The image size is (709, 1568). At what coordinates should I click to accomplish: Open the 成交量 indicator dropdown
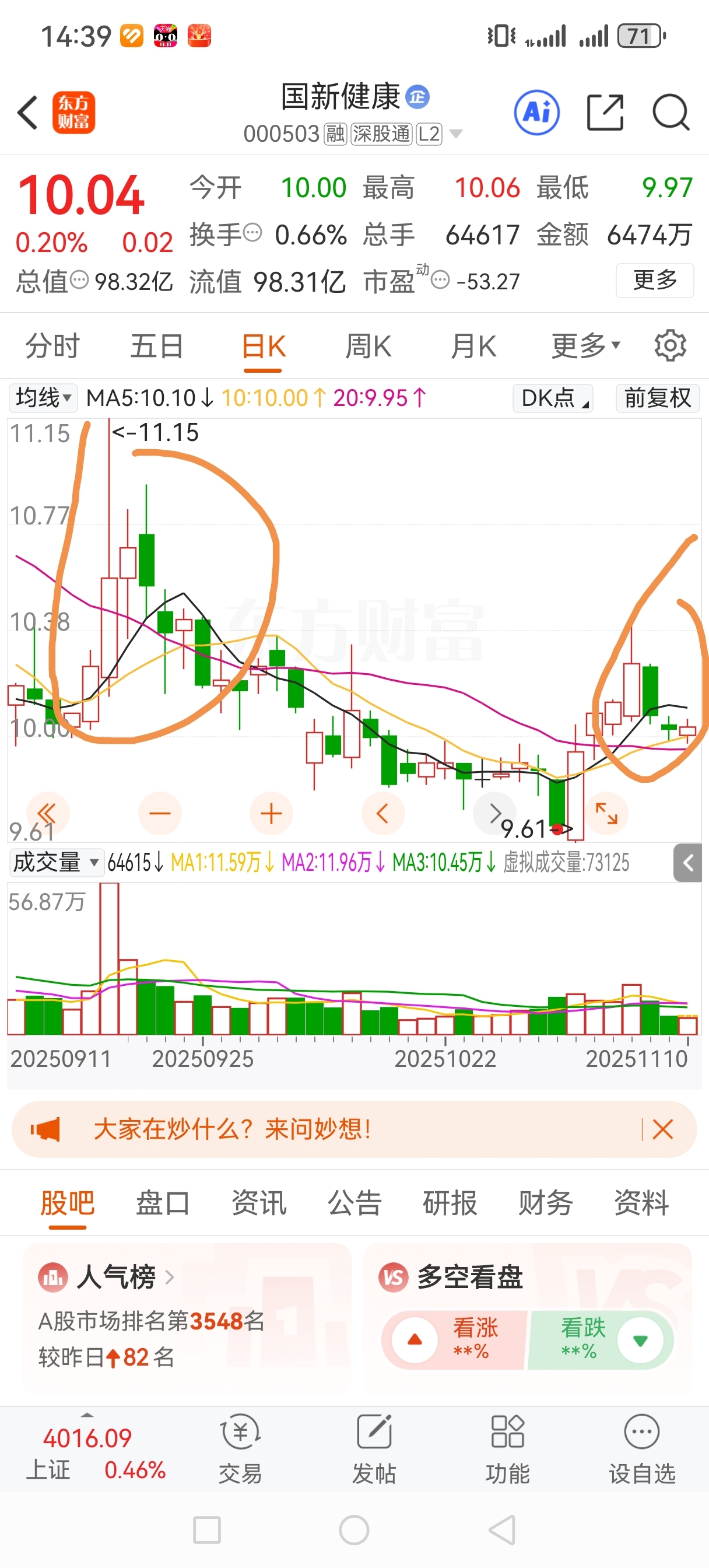56,863
